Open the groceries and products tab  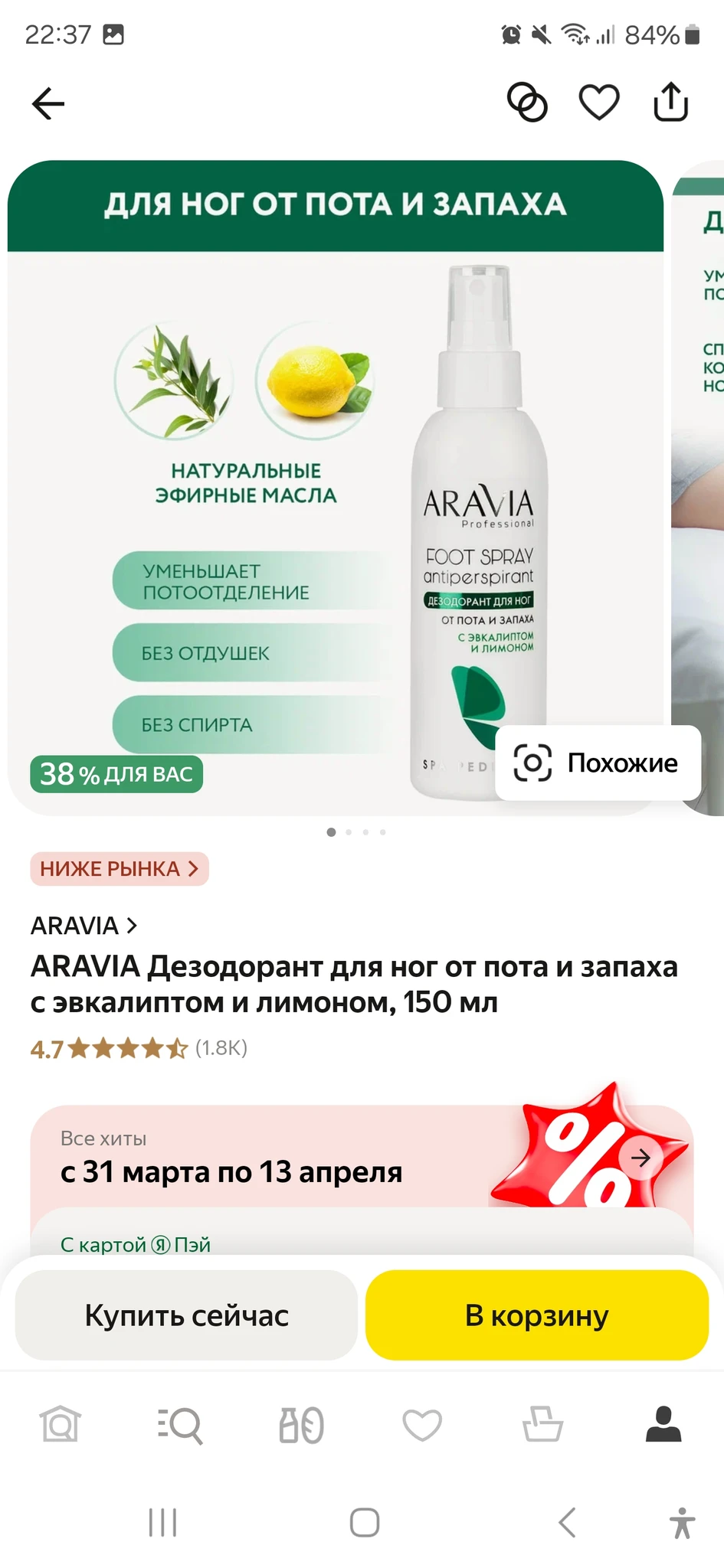click(x=301, y=1425)
